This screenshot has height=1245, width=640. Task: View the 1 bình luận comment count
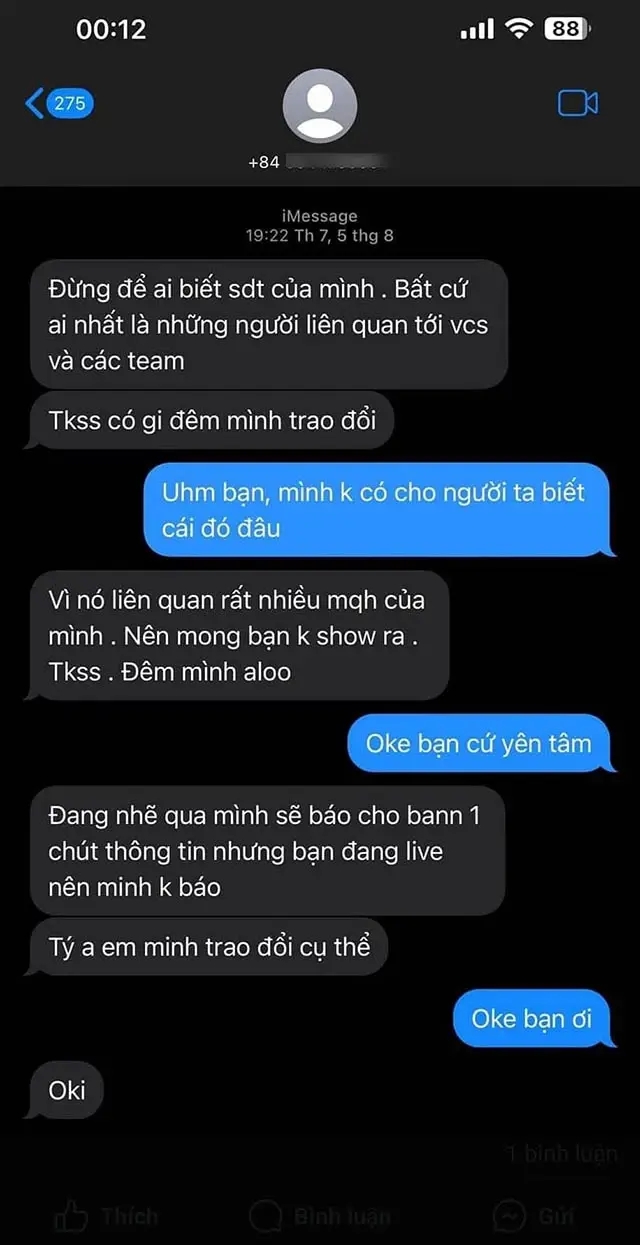[x=561, y=1154]
